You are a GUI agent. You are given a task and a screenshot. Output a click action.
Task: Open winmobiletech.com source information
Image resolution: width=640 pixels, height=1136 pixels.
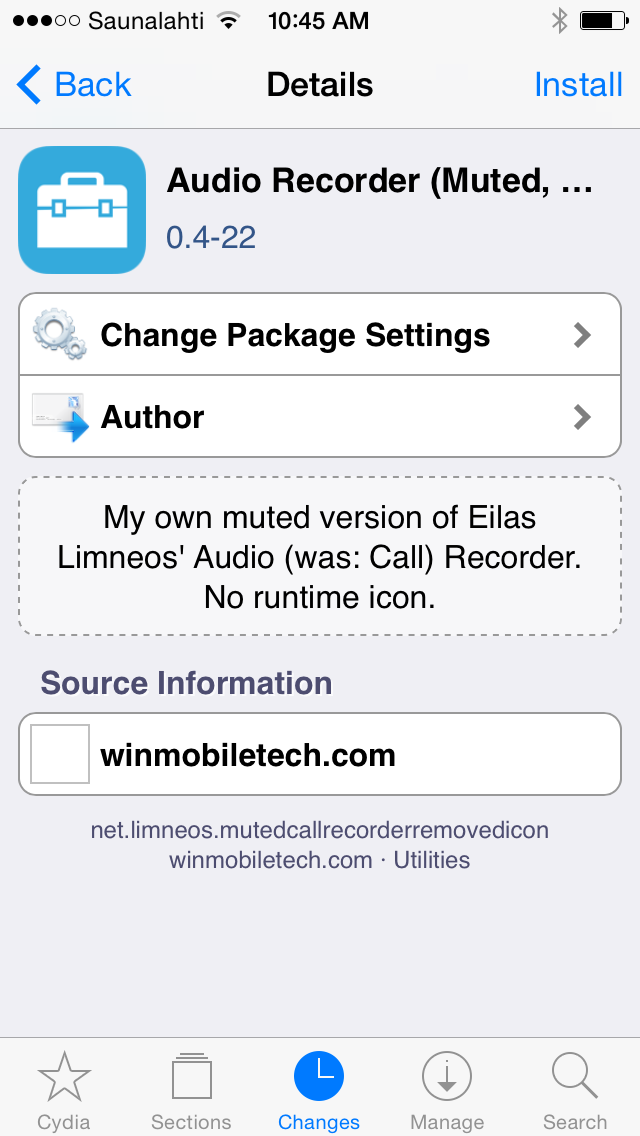320,754
